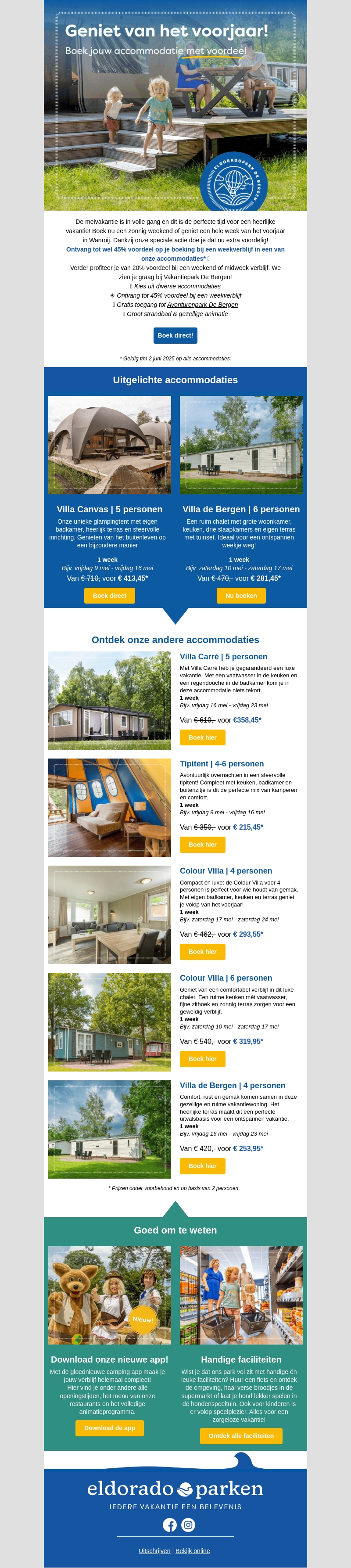Tap the 'Boek direct!' blue button
The image size is (351, 1568).
[x=175, y=335]
